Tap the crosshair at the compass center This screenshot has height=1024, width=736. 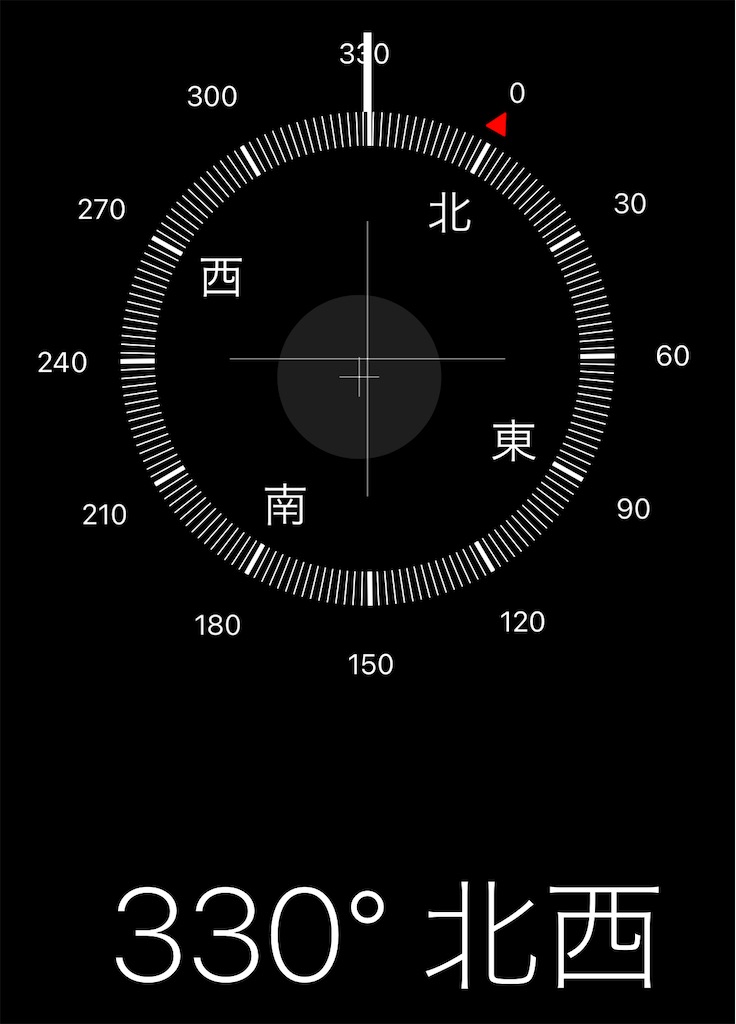pyautogui.click(x=358, y=377)
